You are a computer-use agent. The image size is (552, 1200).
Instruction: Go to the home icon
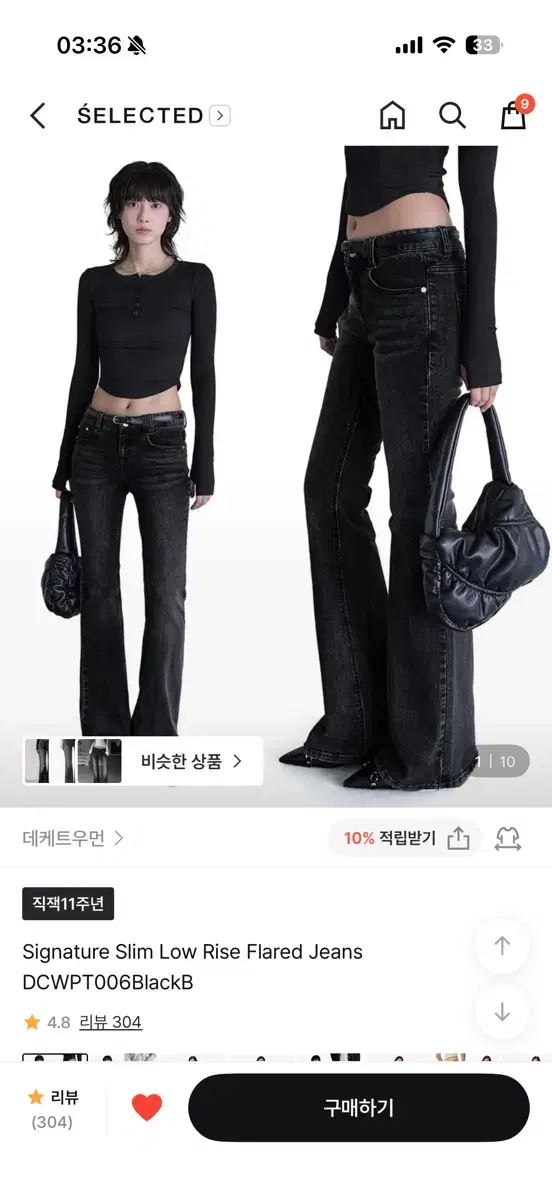pyautogui.click(x=393, y=116)
